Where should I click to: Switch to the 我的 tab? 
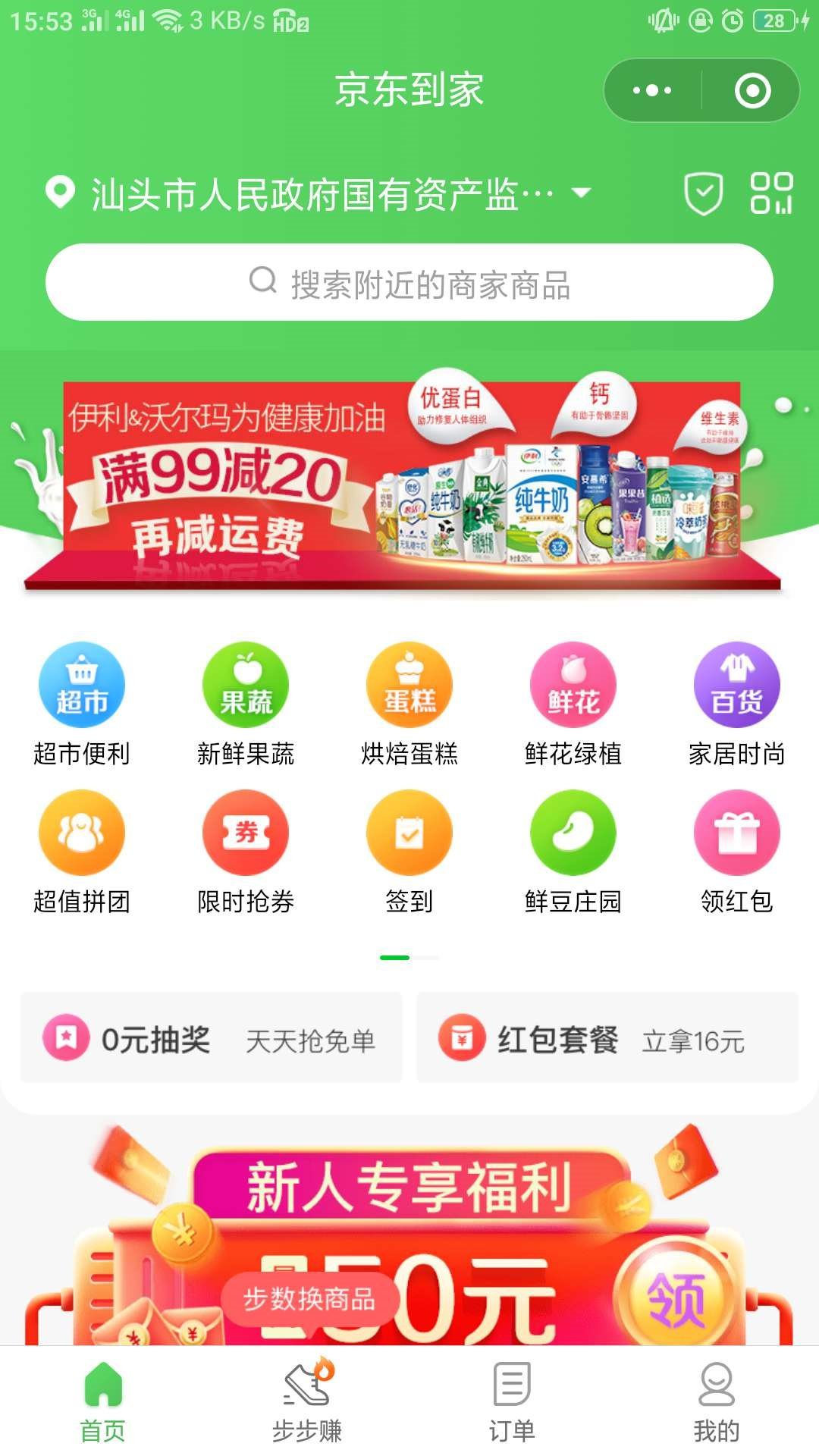point(717,1401)
